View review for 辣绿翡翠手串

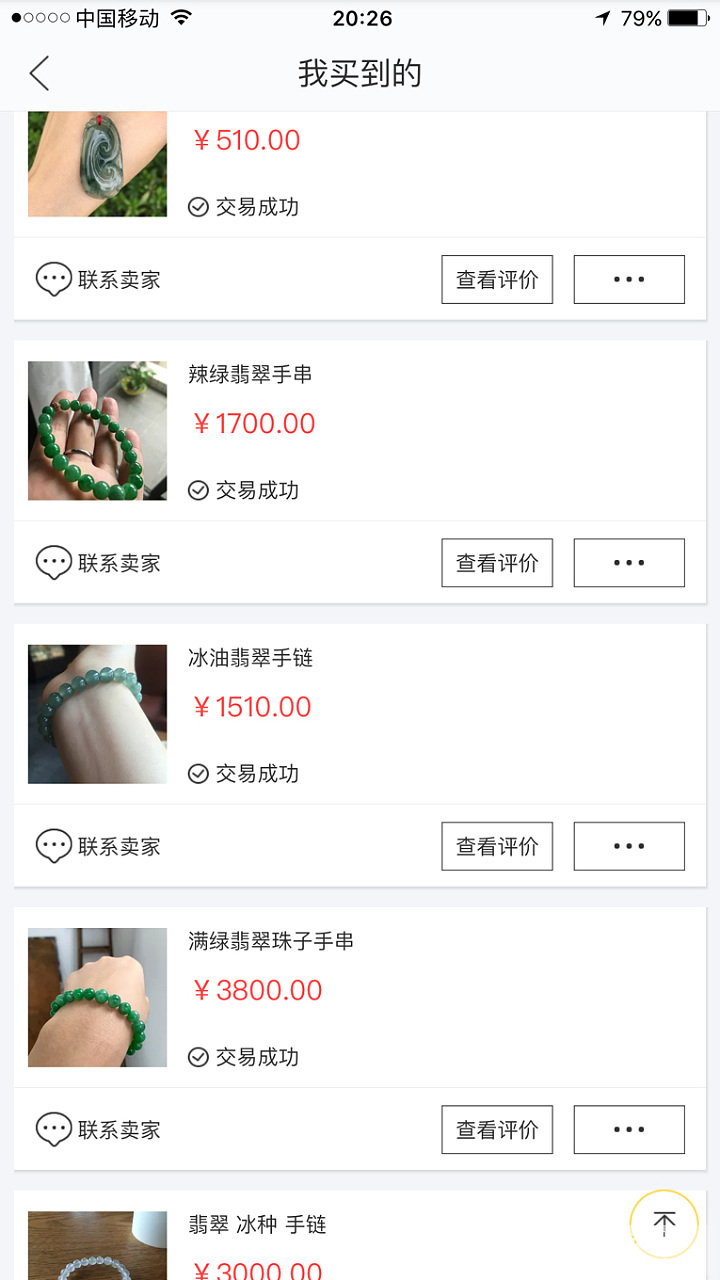pyautogui.click(x=497, y=563)
